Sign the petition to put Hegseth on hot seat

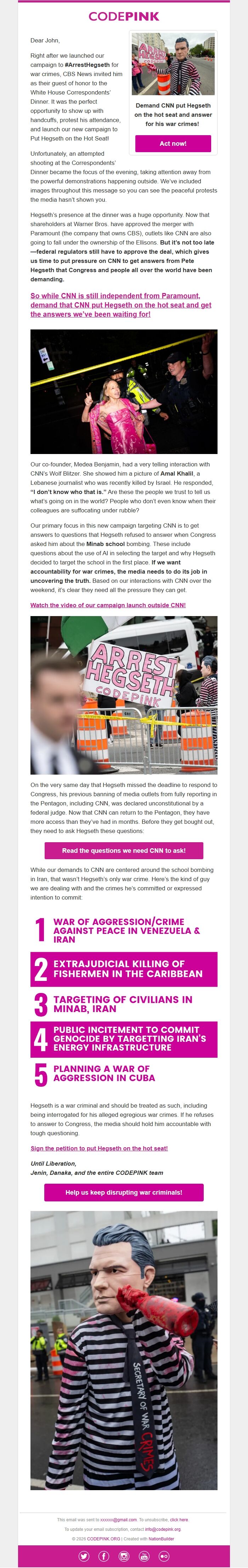99,1148
